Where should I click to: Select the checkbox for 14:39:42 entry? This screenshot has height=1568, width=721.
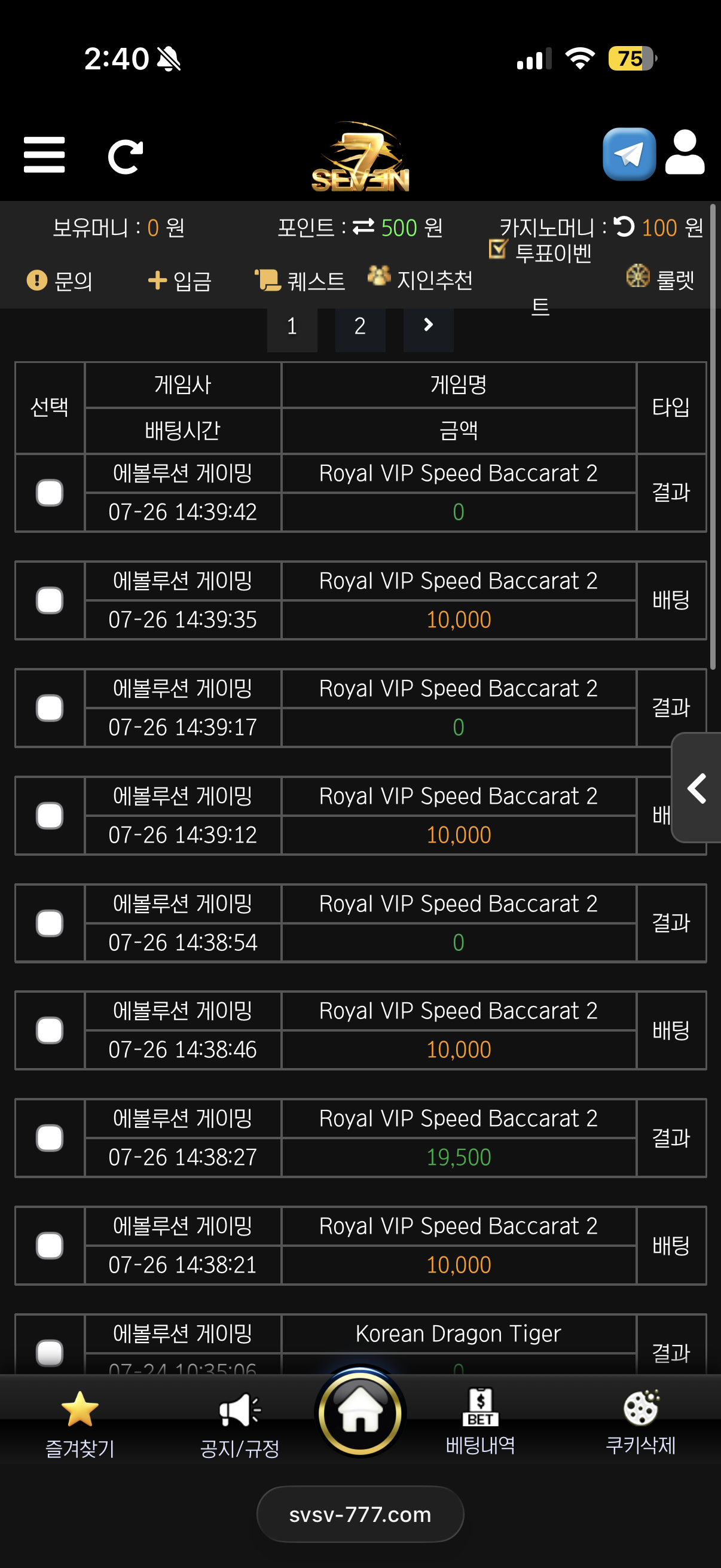[x=49, y=493]
